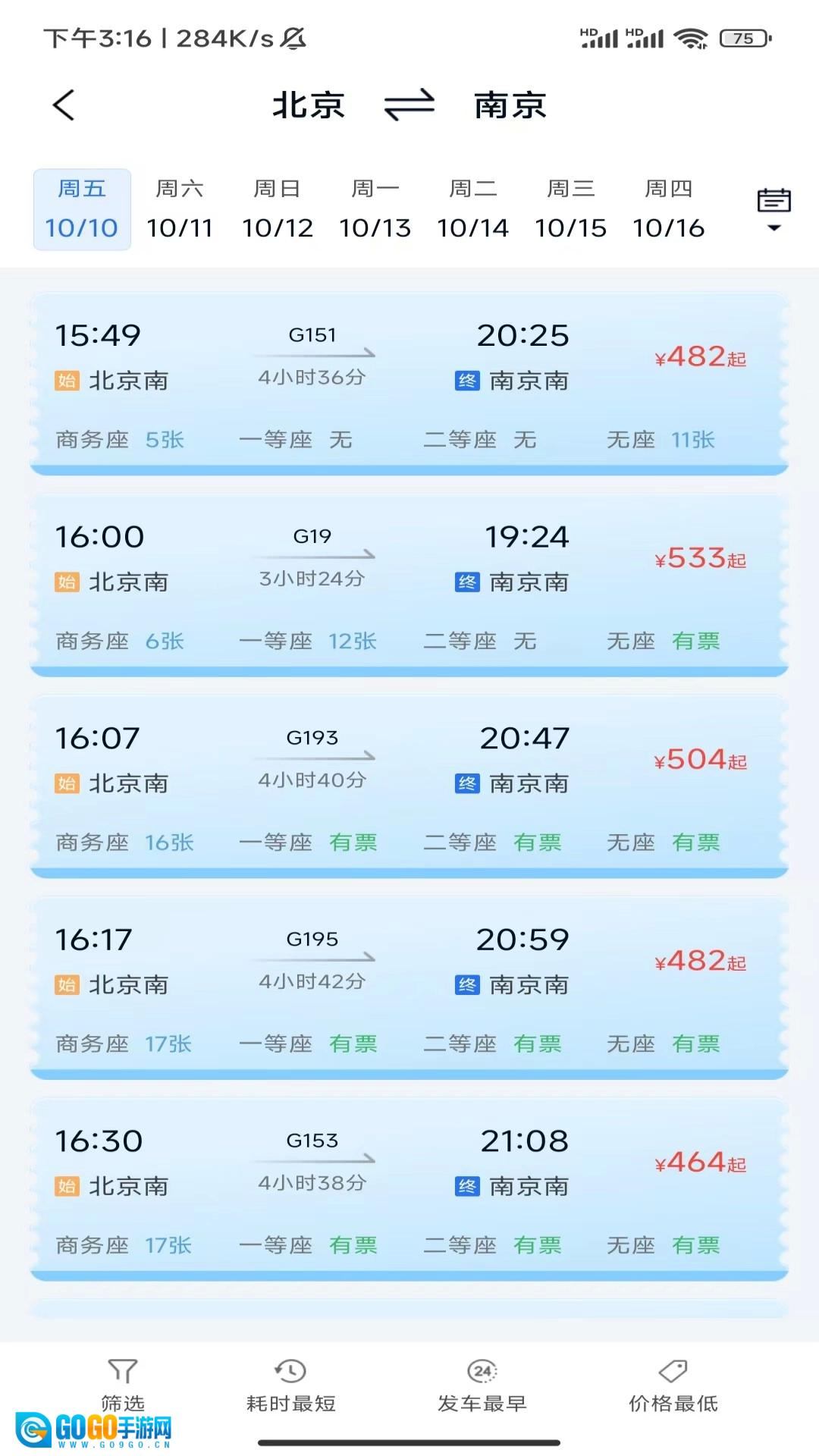Switch to Monday 10/13
The width and height of the screenshot is (819, 1456).
(x=375, y=209)
